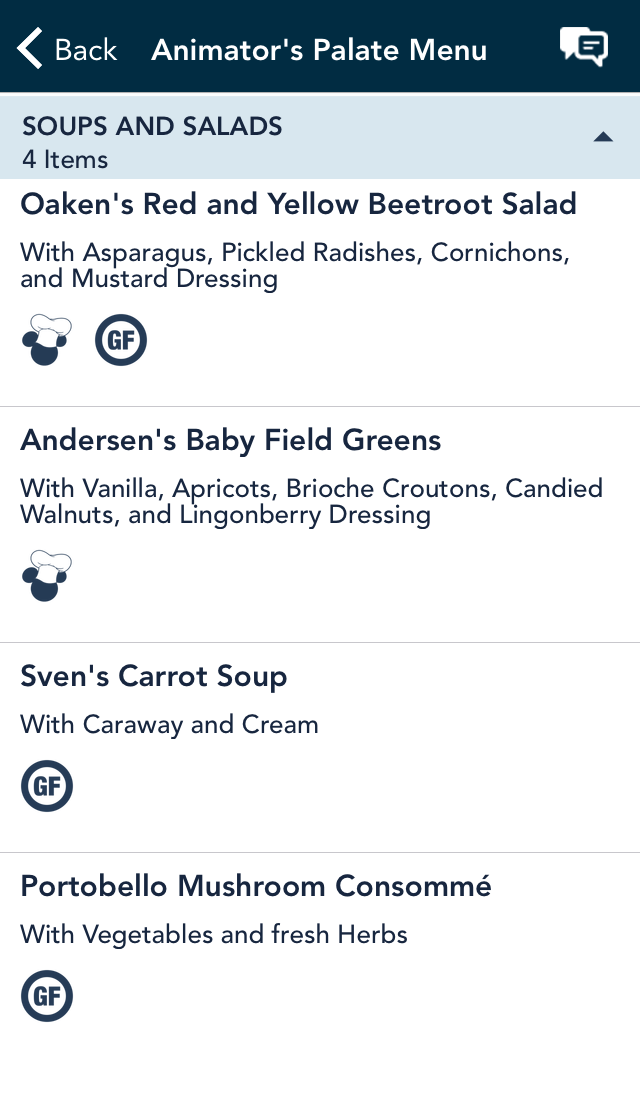Open the chat messages icon
Screen dimensions: 640x1100
pyautogui.click(x=584, y=48)
